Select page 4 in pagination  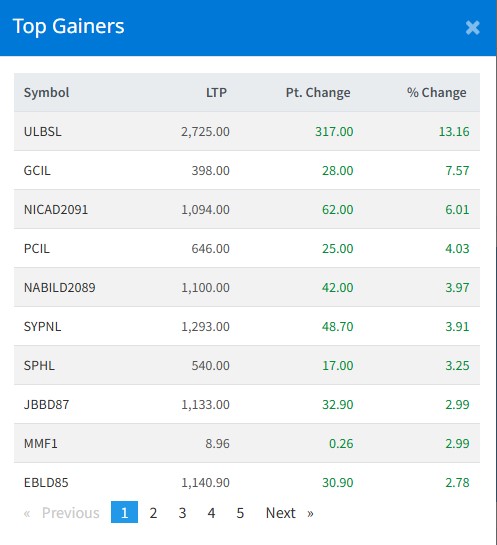coord(211,513)
